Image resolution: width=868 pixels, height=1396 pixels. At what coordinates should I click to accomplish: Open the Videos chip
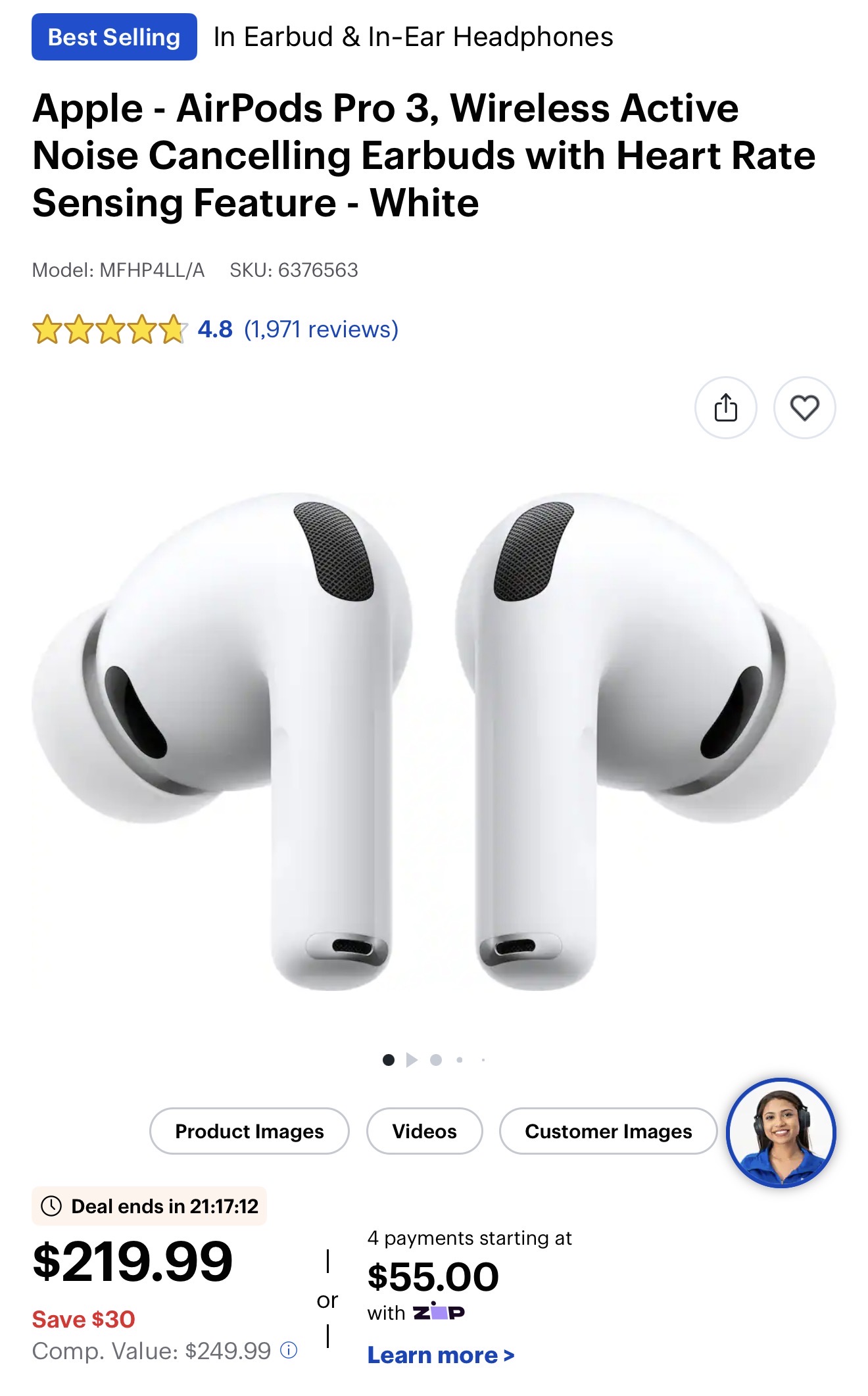point(424,1131)
